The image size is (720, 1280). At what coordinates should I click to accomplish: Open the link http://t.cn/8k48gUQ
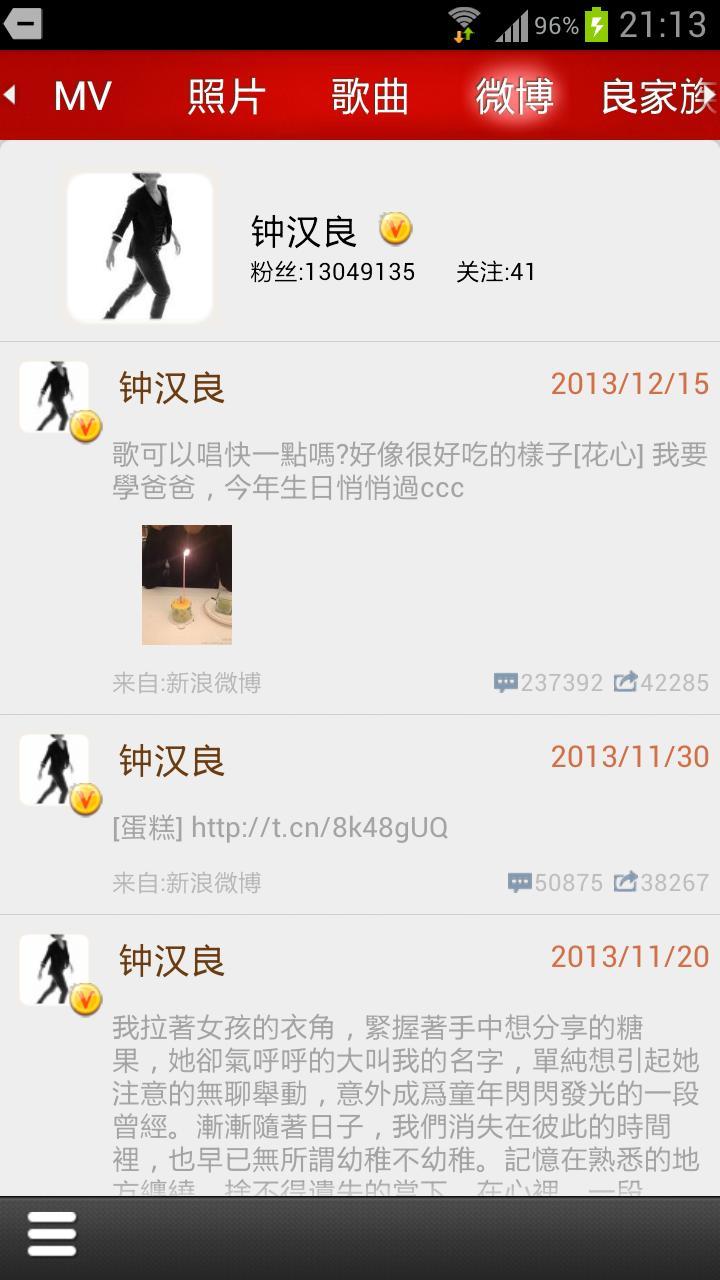318,828
